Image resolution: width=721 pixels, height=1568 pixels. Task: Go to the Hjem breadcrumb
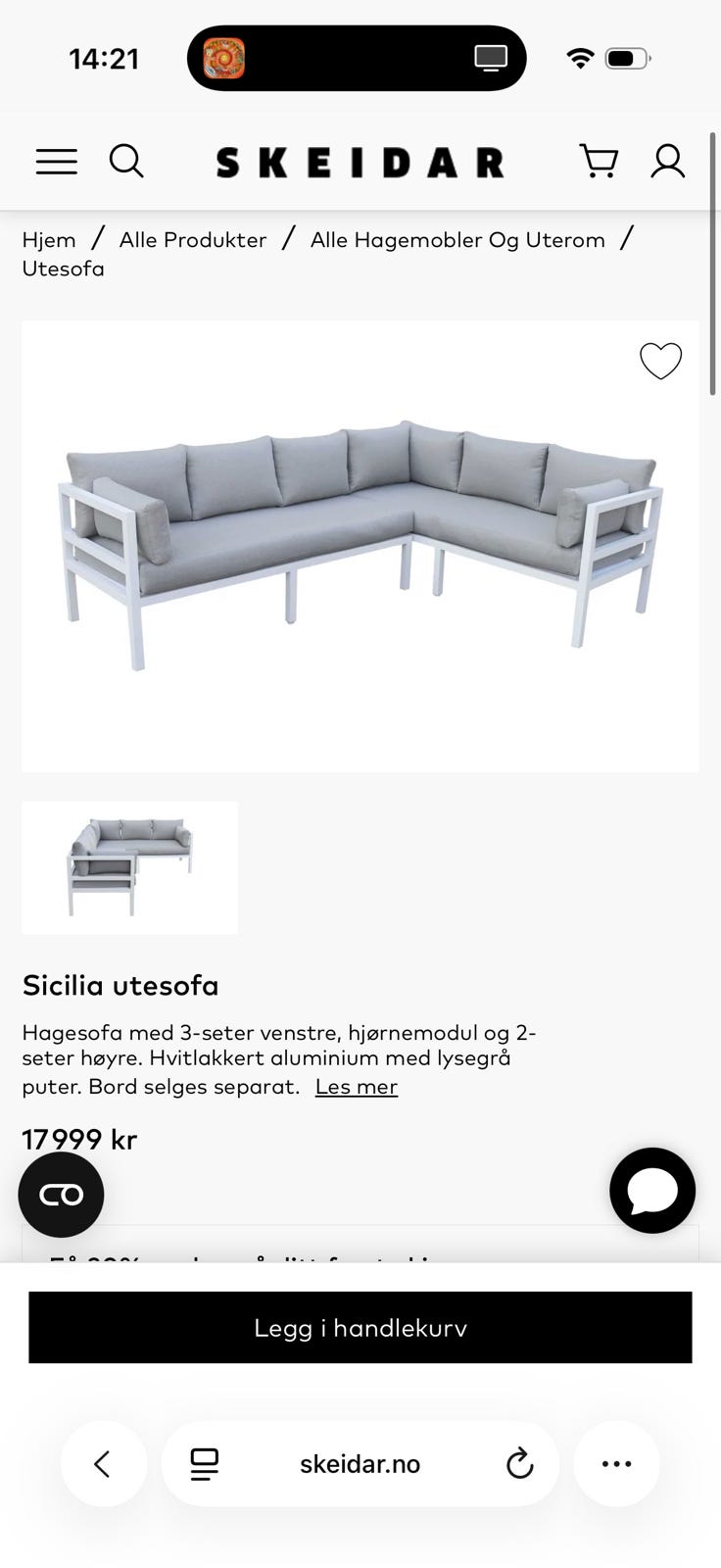tap(49, 240)
